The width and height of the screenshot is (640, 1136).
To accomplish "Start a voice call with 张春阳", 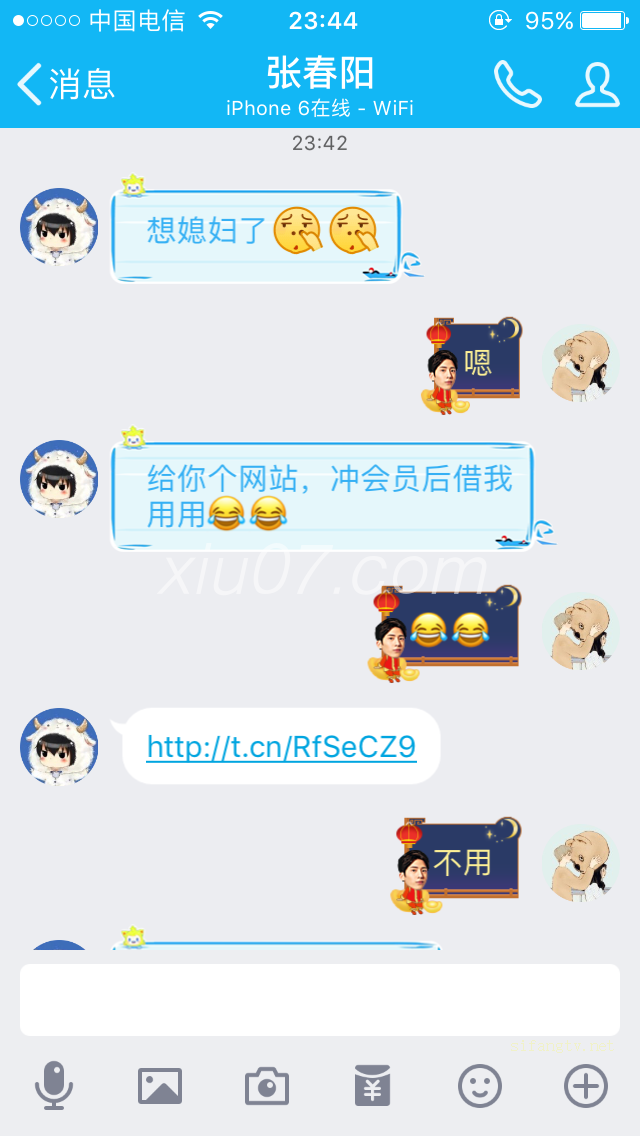I will [x=517, y=84].
